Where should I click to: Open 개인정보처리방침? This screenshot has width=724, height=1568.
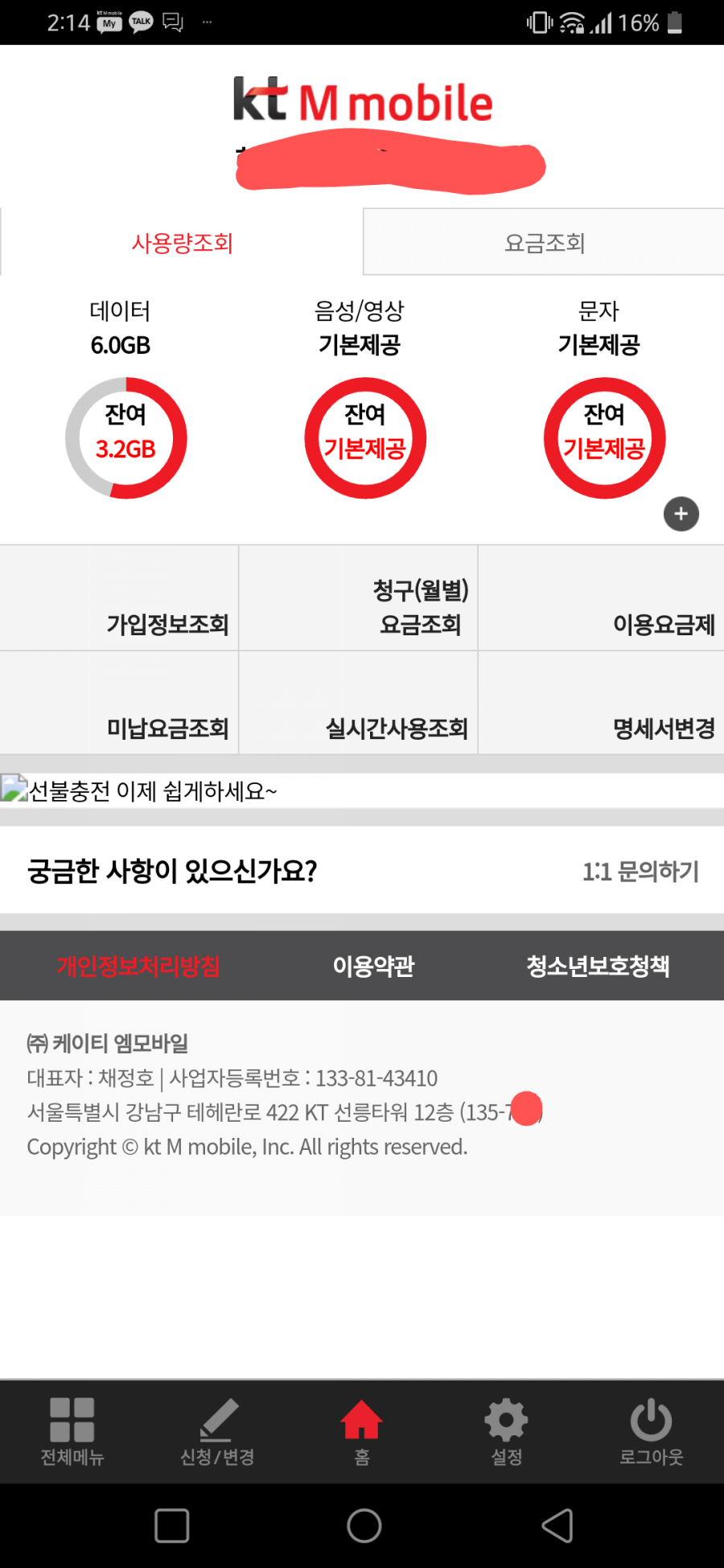pyautogui.click(x=138, y=966)
